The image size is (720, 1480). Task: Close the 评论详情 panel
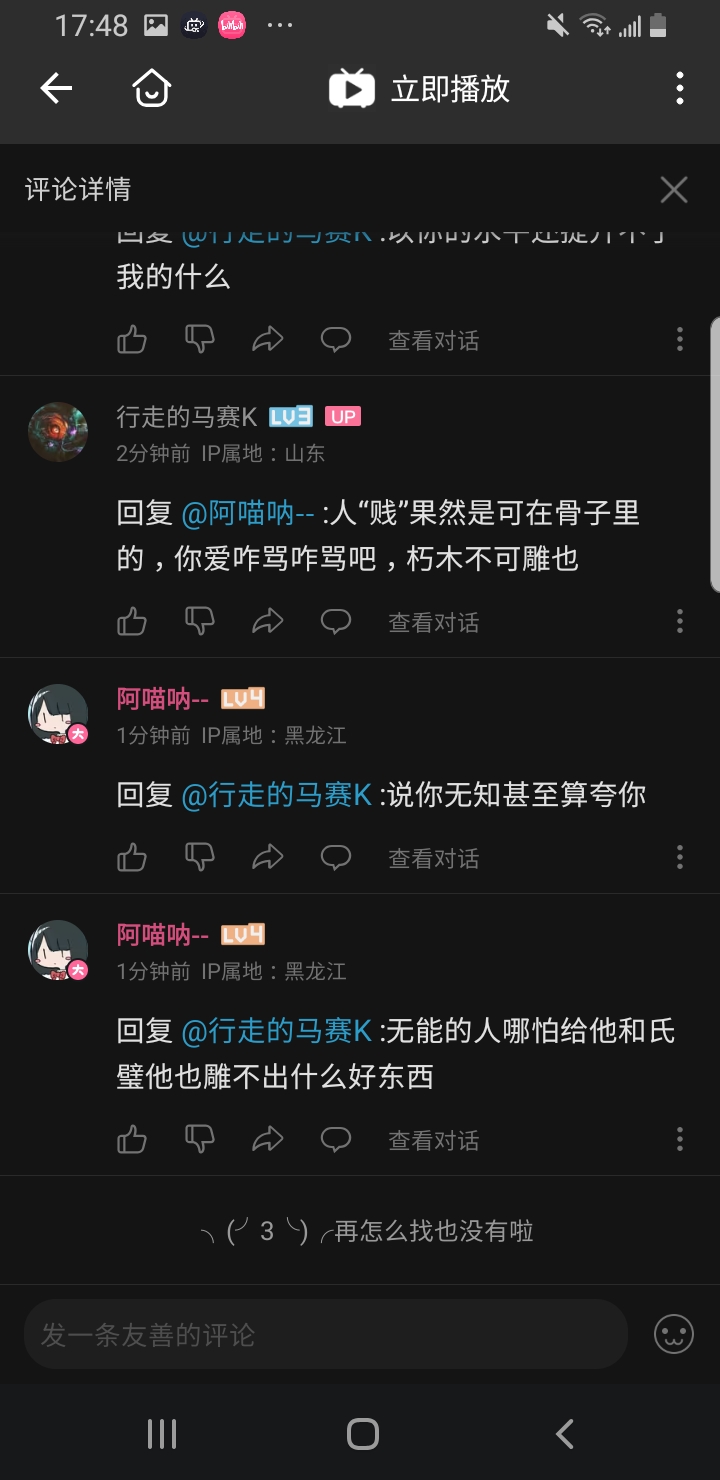click(x=674, y=189)
